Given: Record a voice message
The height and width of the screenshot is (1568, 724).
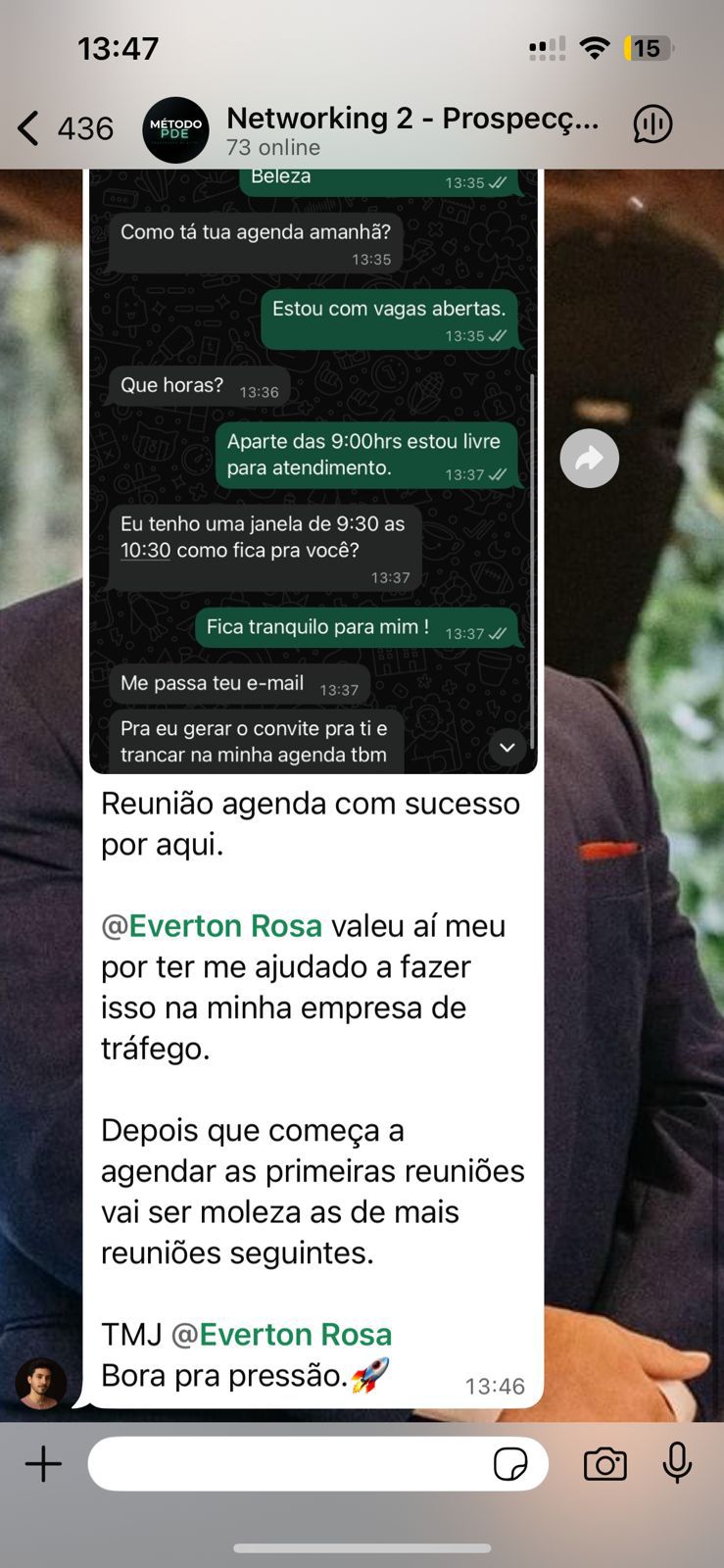Looking at the screenshot, I should (x=677, y=1464).
